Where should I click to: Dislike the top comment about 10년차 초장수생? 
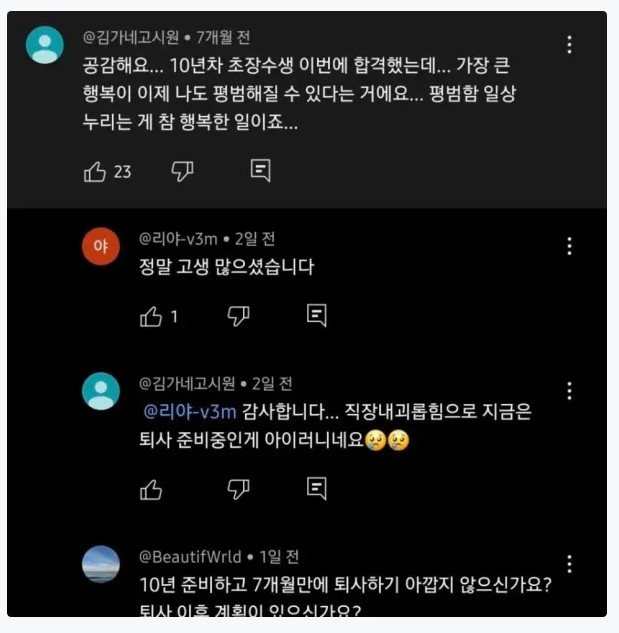[x=181, y=172]
